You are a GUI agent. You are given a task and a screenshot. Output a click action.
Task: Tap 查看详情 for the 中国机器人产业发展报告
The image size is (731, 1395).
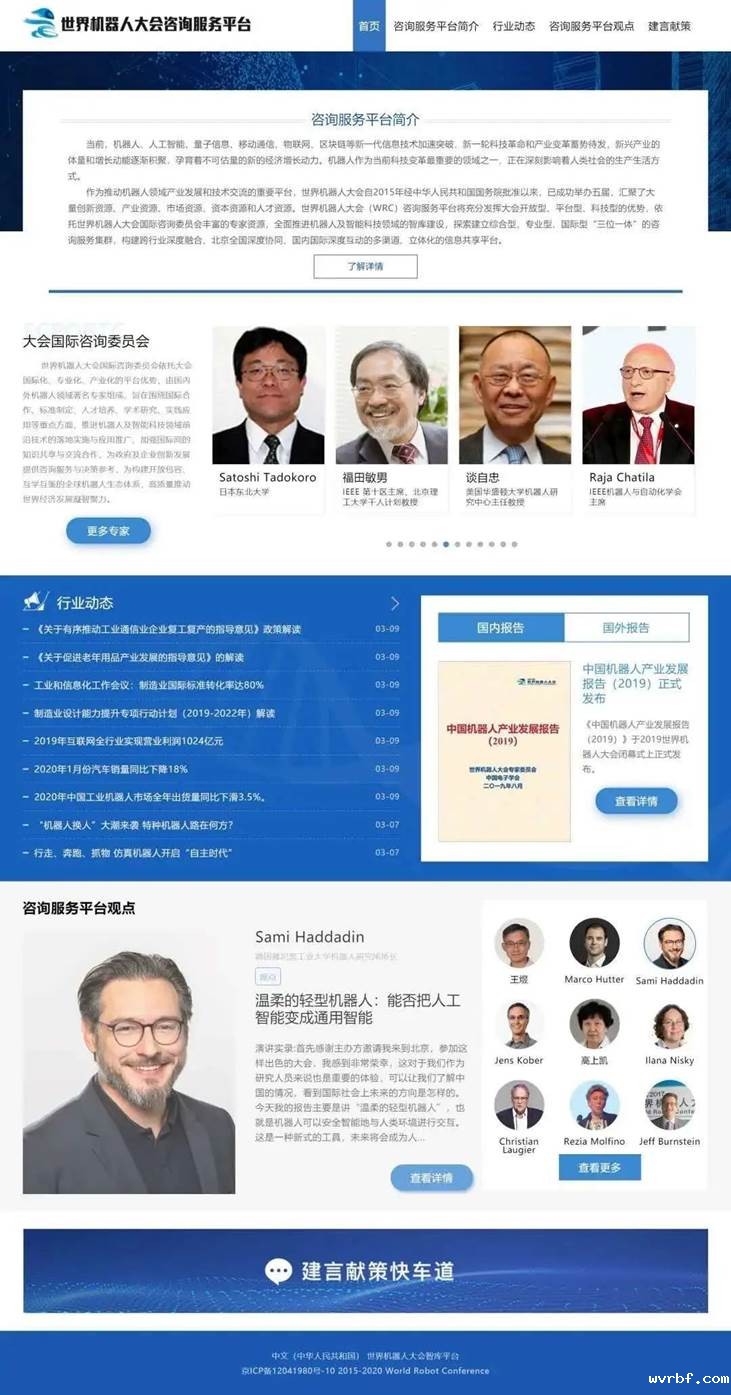point(636,801)
